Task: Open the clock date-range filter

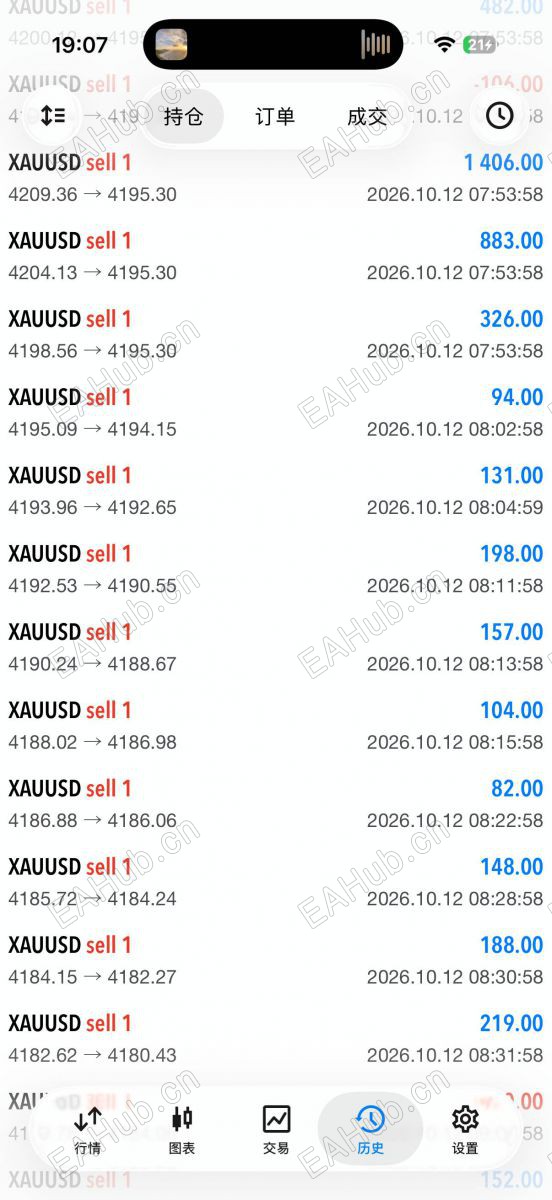Action: pos(499,116)
